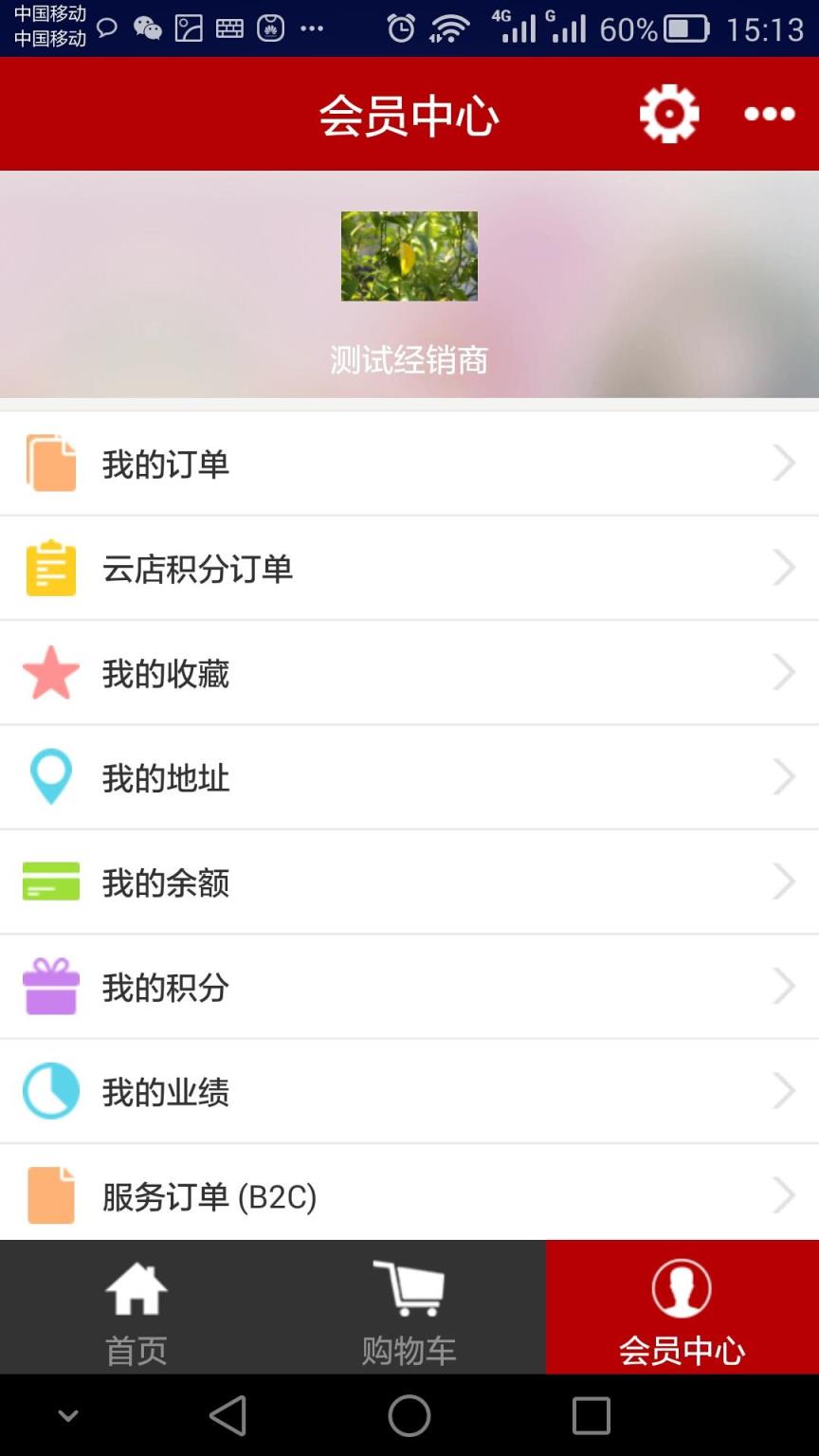Click the 我的收藏 star icon
This screenshot has height=1456, width=819.
[51, 672]
